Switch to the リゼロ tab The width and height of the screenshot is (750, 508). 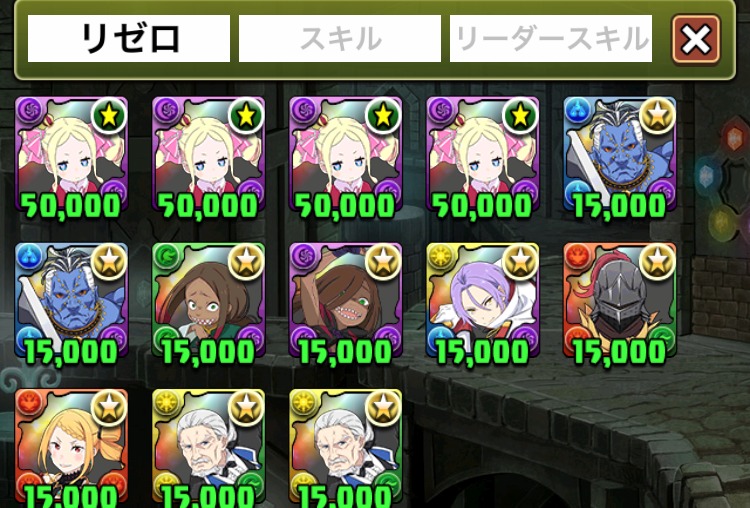128,39
